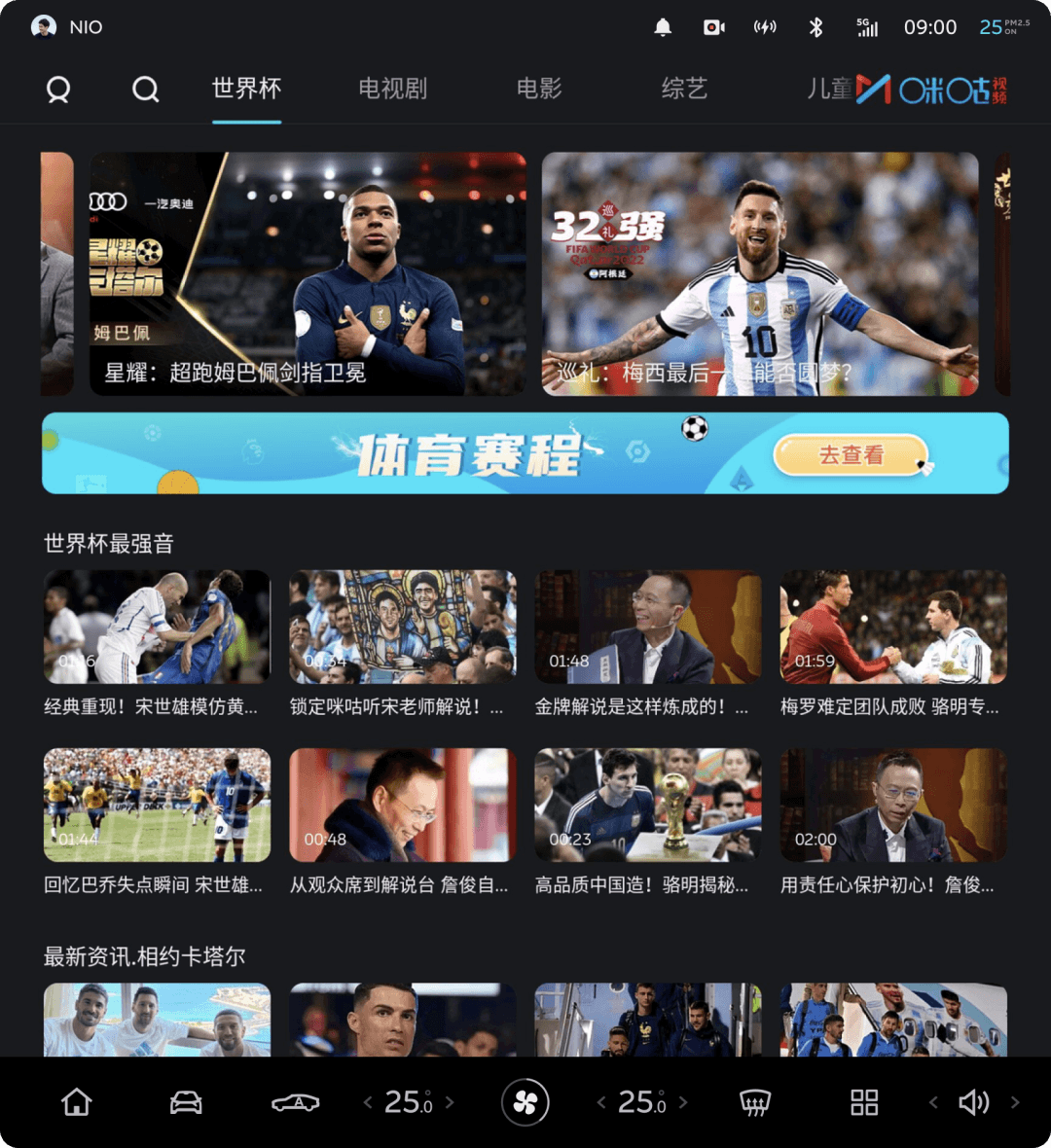Image resolution: width=1051 pixels, height=1148 pixels.
Task: Play the 经典重现！宋世雄模仿黄 video
Action: (157, 627)
